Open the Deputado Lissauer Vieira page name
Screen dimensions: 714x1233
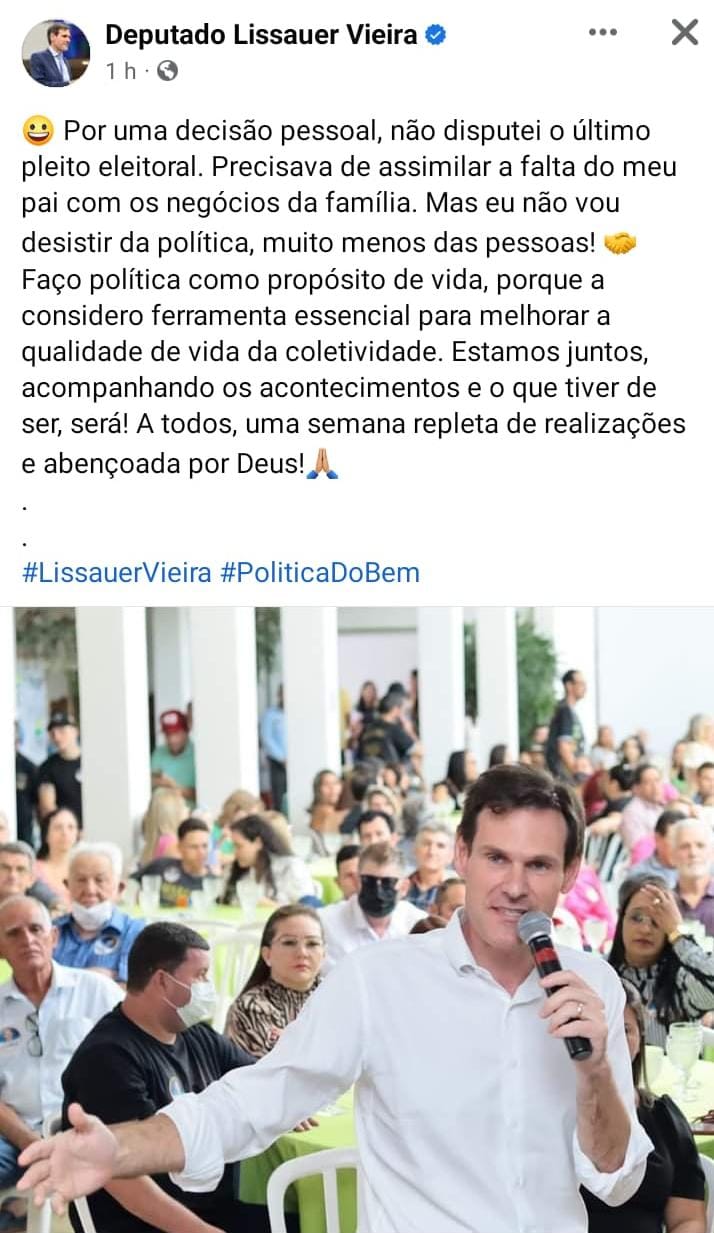[260, 35]
